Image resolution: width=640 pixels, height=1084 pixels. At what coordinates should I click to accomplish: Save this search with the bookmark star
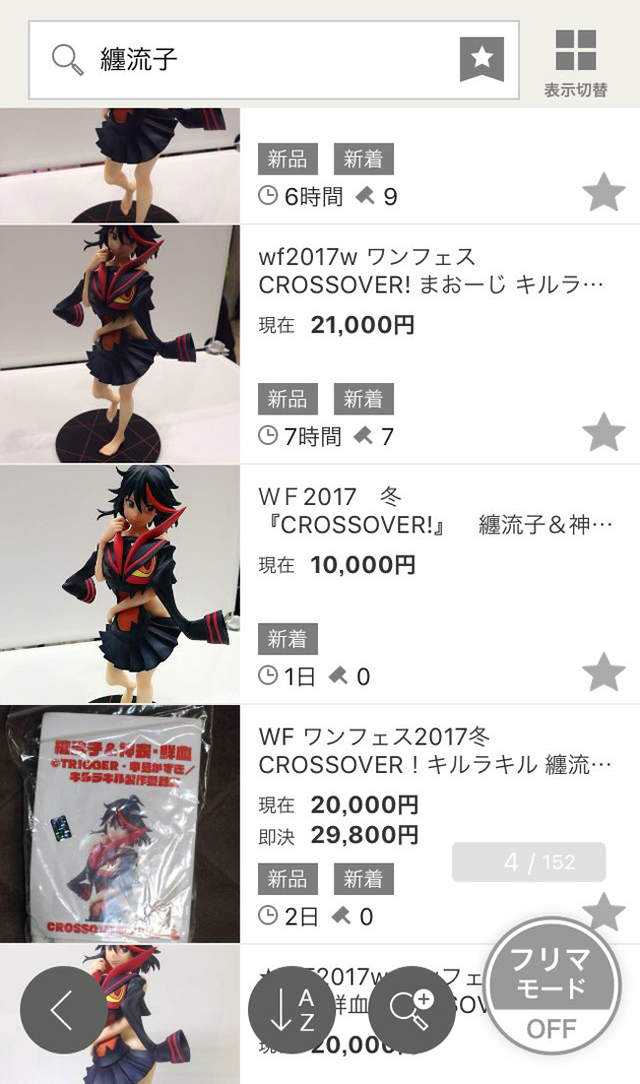[481, 59]
